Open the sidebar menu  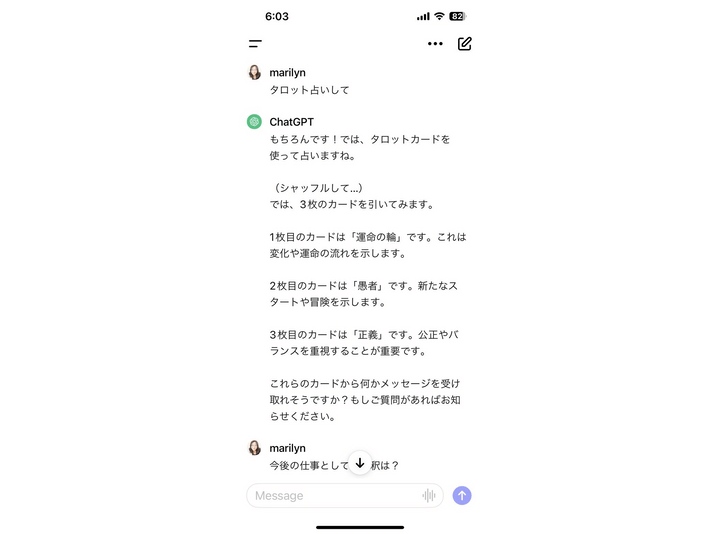256,44
